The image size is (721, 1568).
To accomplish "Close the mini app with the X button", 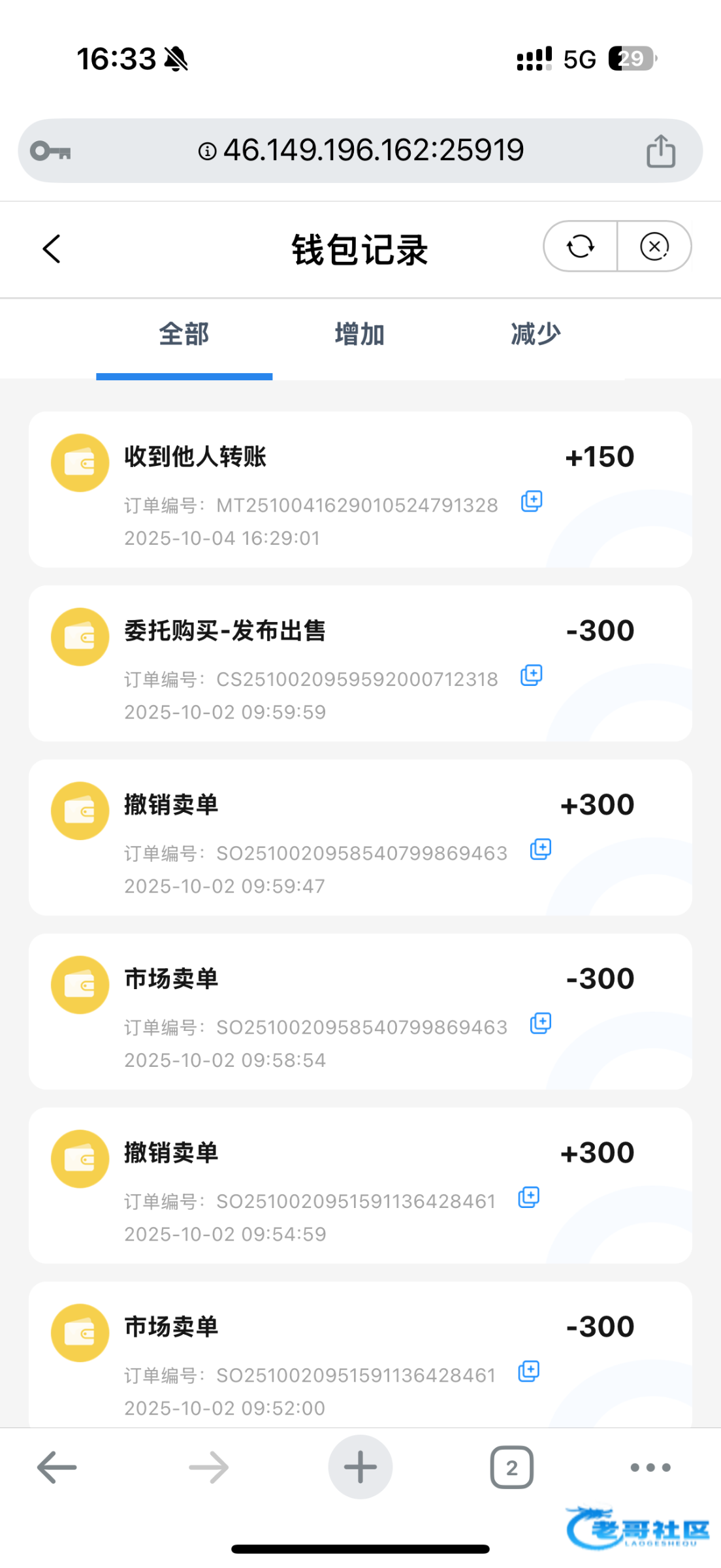I will point(654,246).
